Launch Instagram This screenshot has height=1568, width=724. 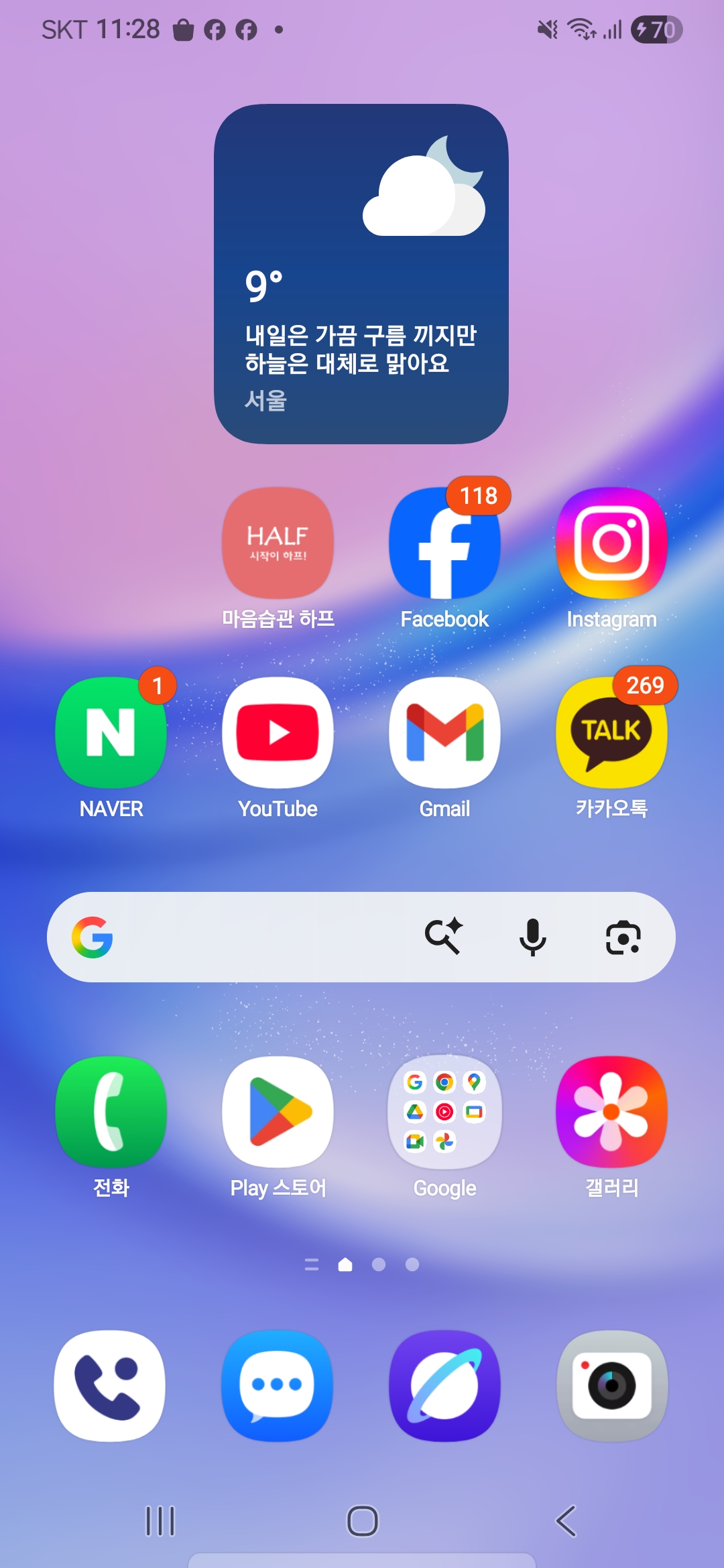[611, 543]
